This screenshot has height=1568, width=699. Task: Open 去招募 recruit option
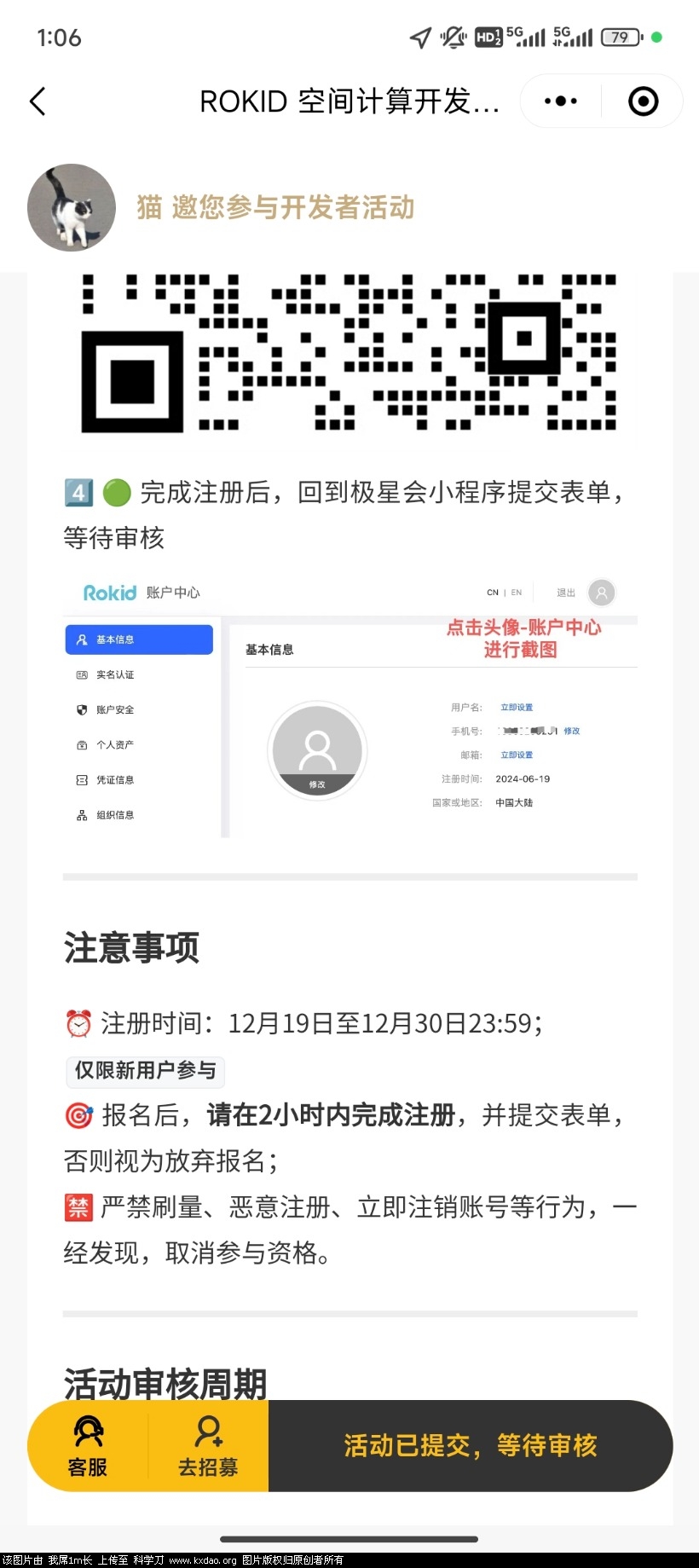click(x=208, y=1446)
